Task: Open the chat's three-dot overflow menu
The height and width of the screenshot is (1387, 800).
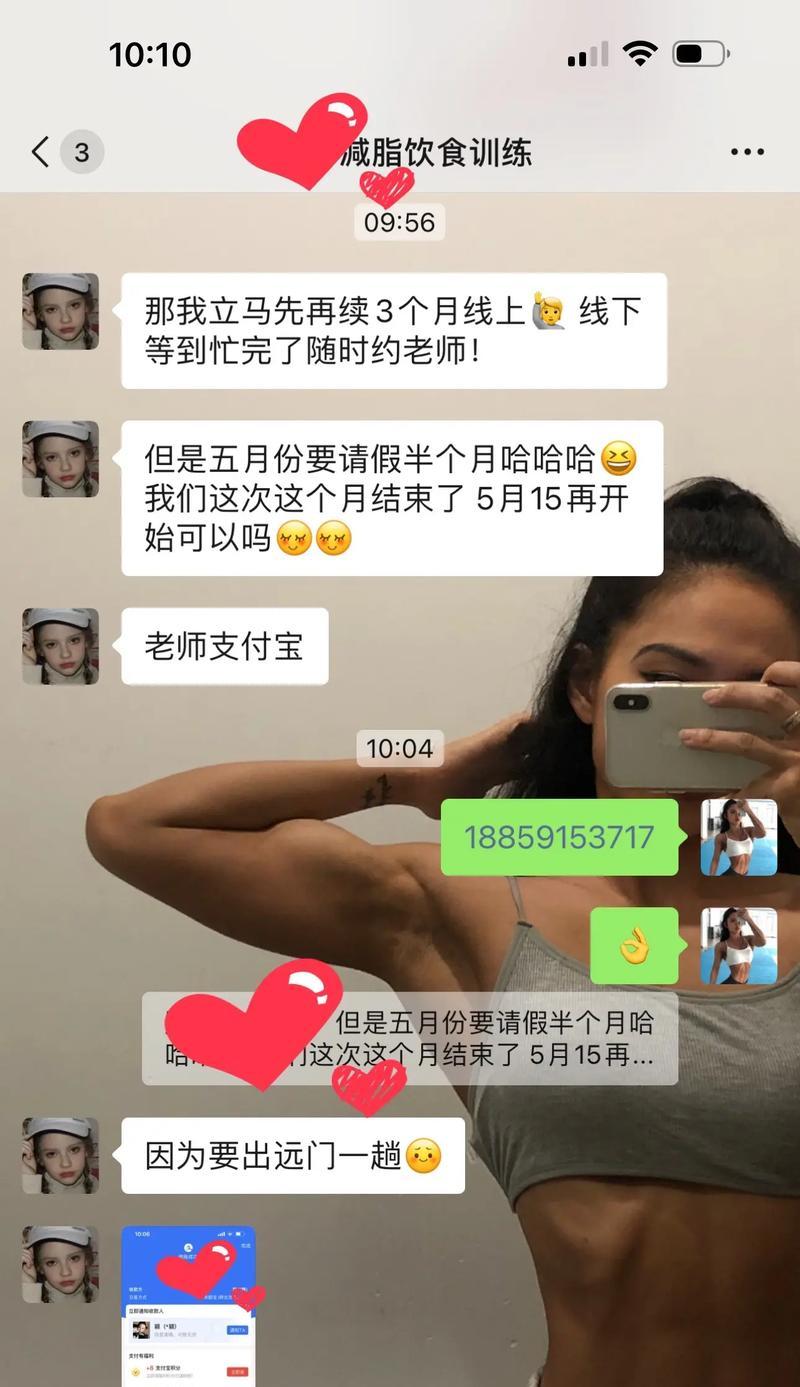Action: pos(746,153)
